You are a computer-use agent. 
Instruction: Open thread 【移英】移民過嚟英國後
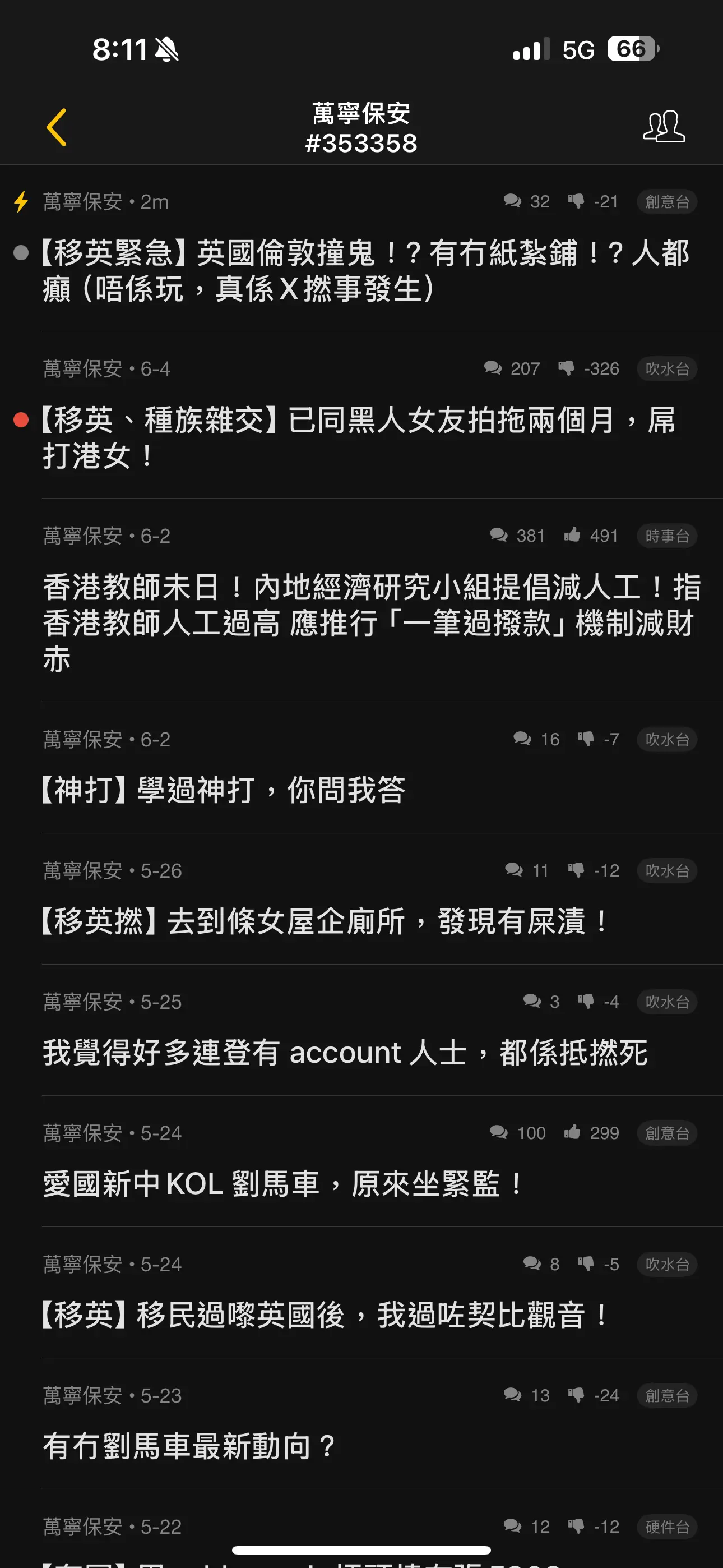point(326,1315)
